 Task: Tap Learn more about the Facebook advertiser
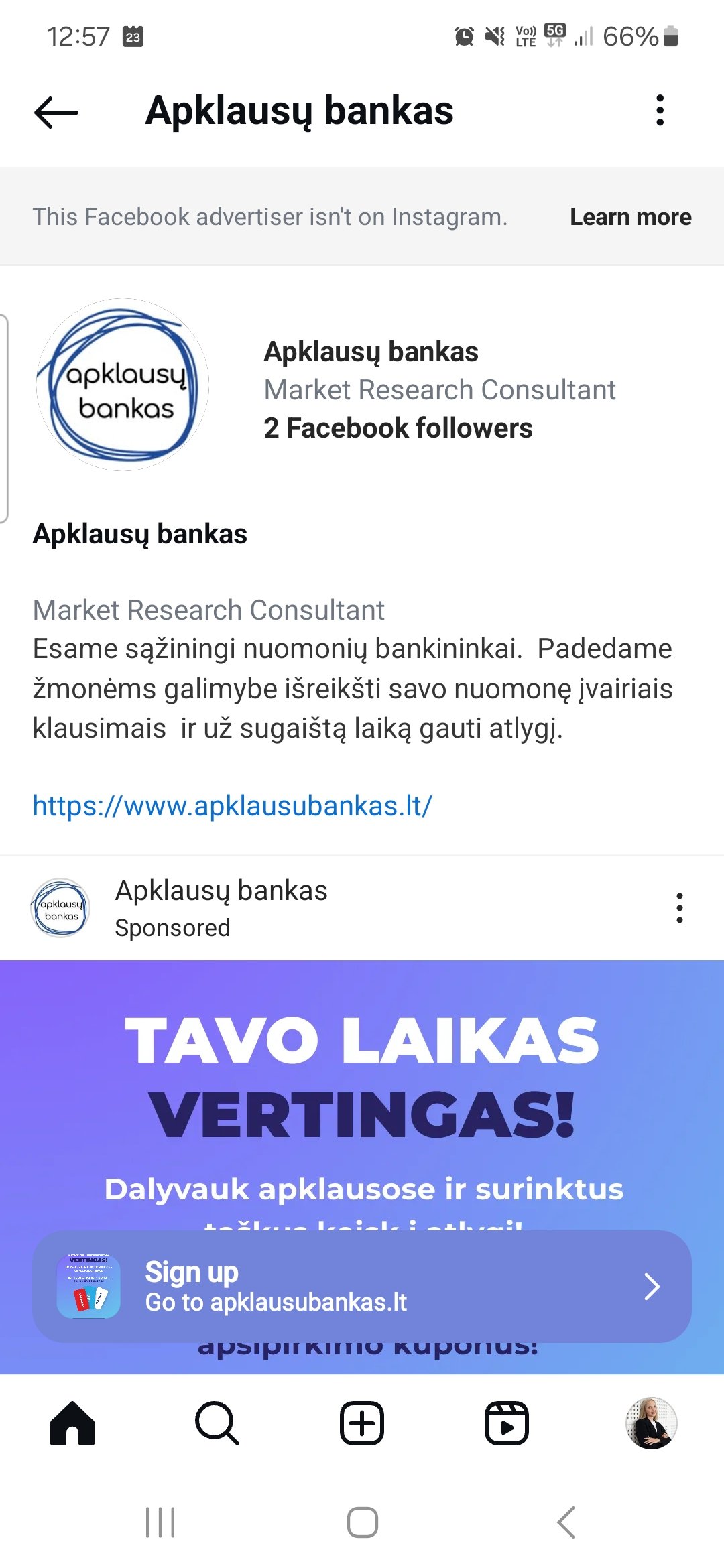tap(630, 217)
